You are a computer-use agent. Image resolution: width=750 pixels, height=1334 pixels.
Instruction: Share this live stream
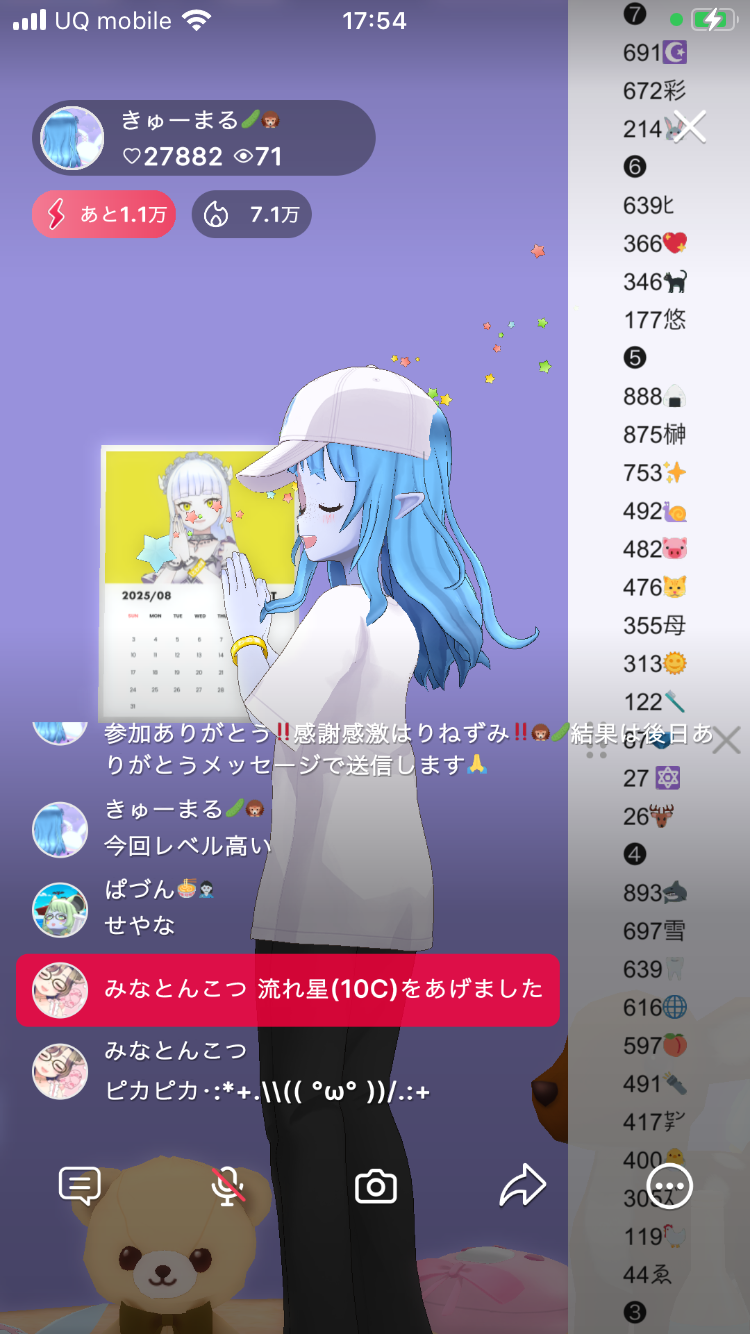tap(522, 1186)
